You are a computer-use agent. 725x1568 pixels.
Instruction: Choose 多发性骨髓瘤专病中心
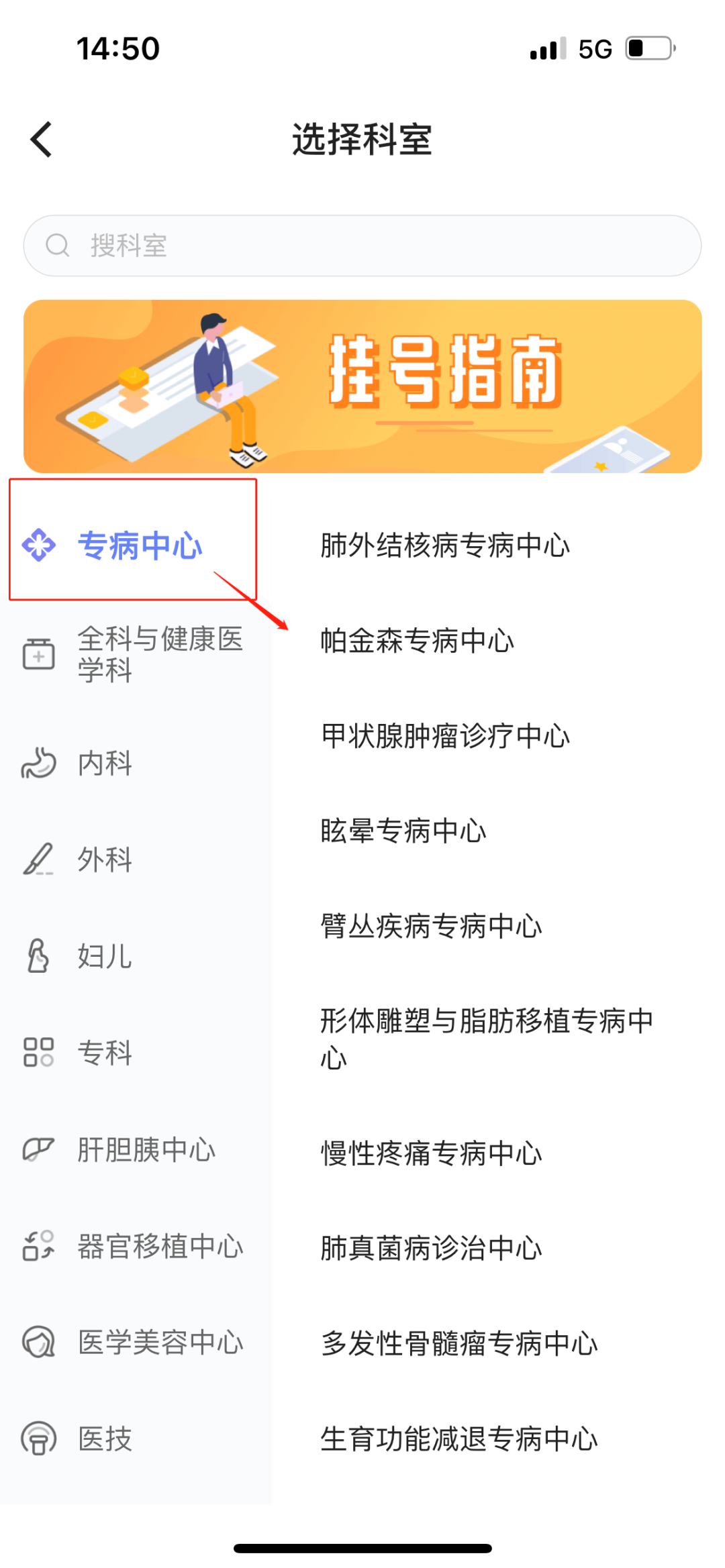(x=458, y=1343)
